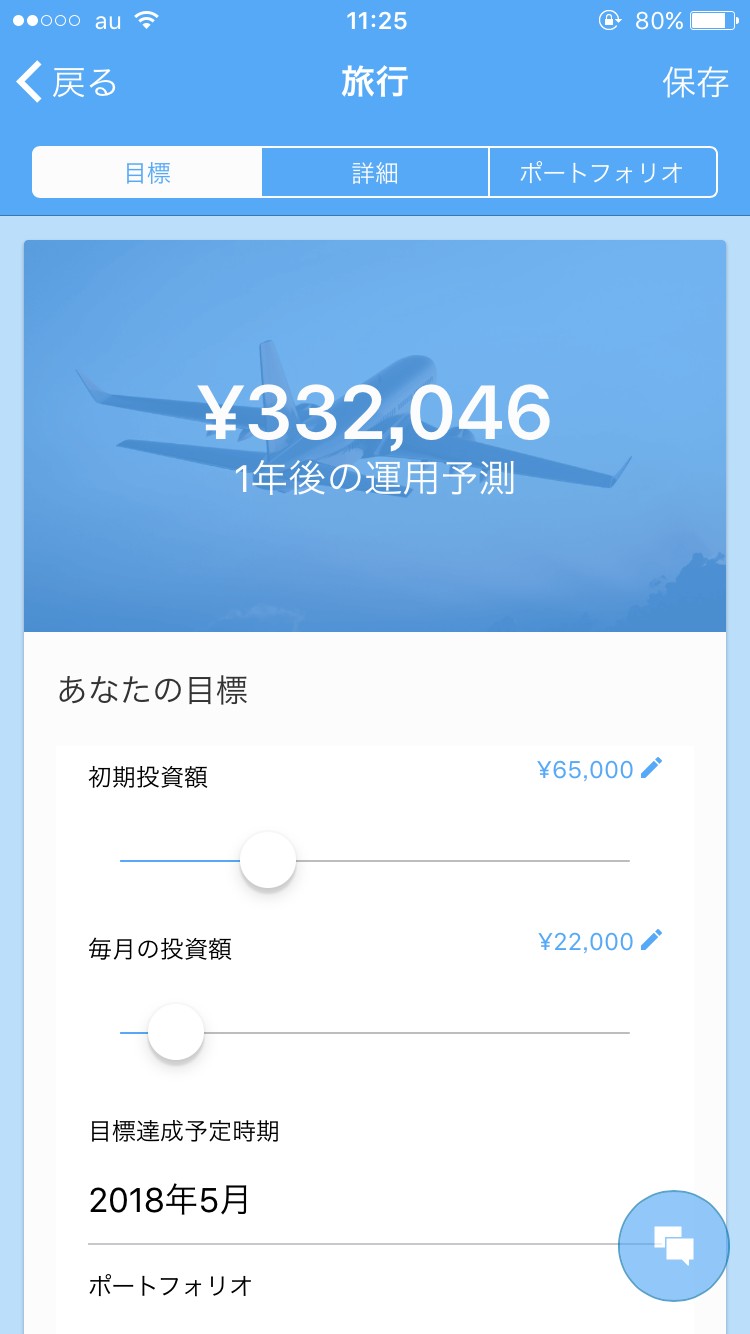
Task: Edit the 初期投資額 amount ¥65,000
Action: click(x=600, y=769)
